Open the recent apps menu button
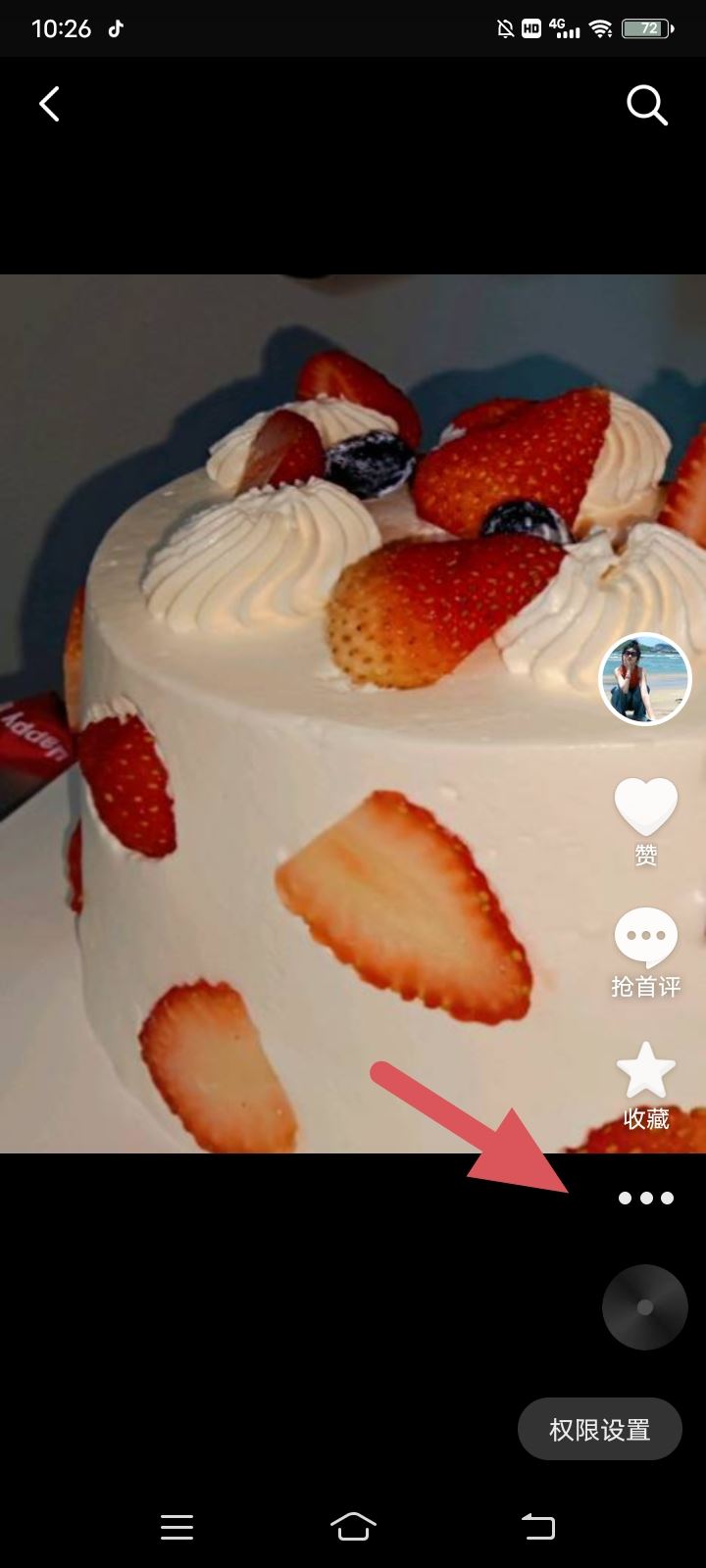The image size is (706, 1568). pyautogui.click(x=176, y=1526)
